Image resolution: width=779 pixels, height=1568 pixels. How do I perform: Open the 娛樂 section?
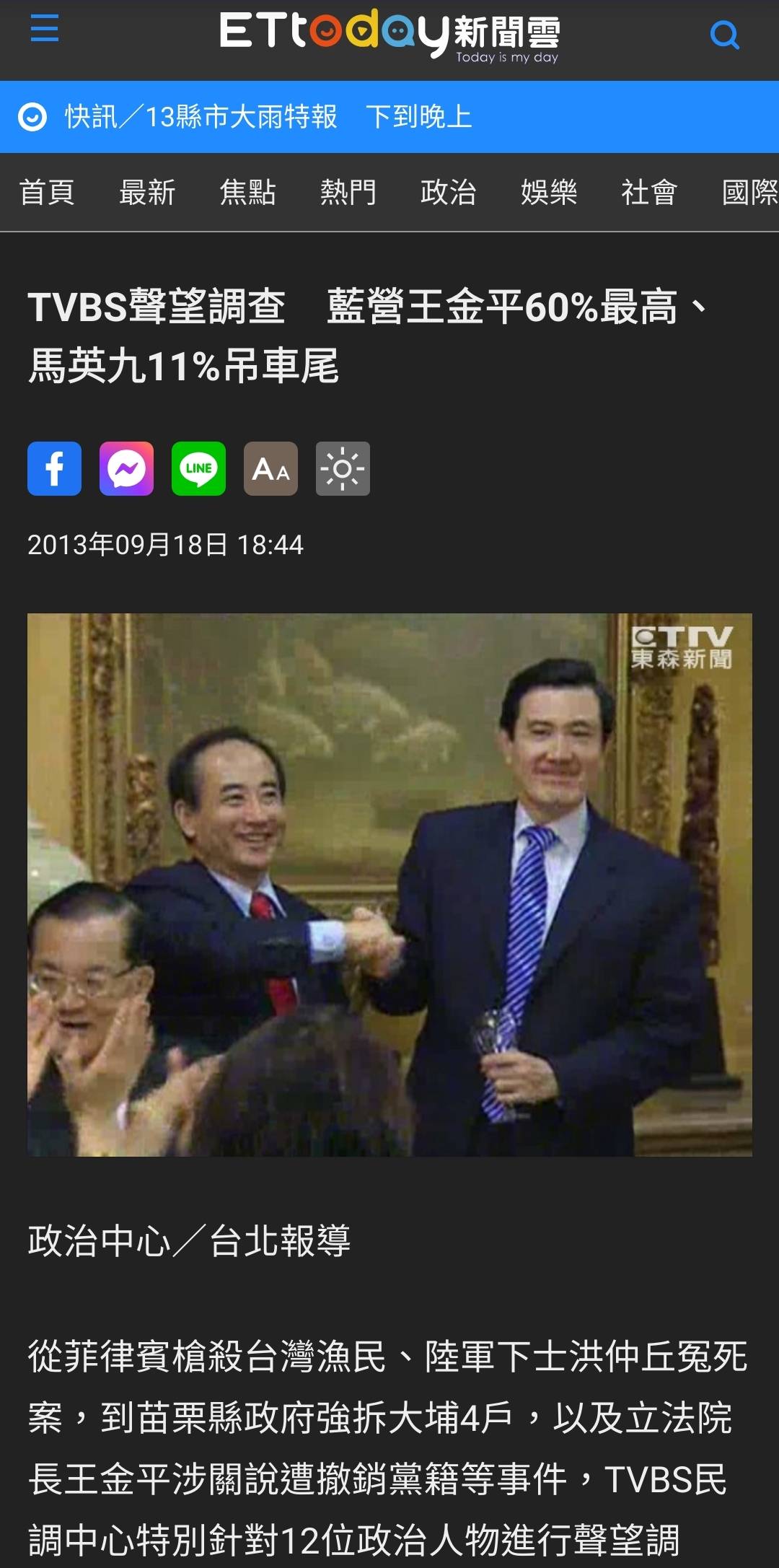[x=549, y=193]
